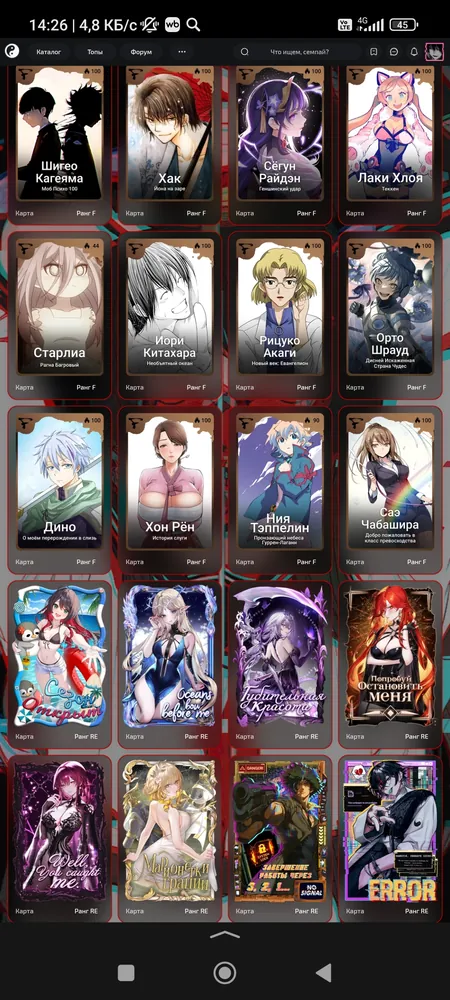
Task: Select the Ния Тэппелин card
Action: pos(280,489)
